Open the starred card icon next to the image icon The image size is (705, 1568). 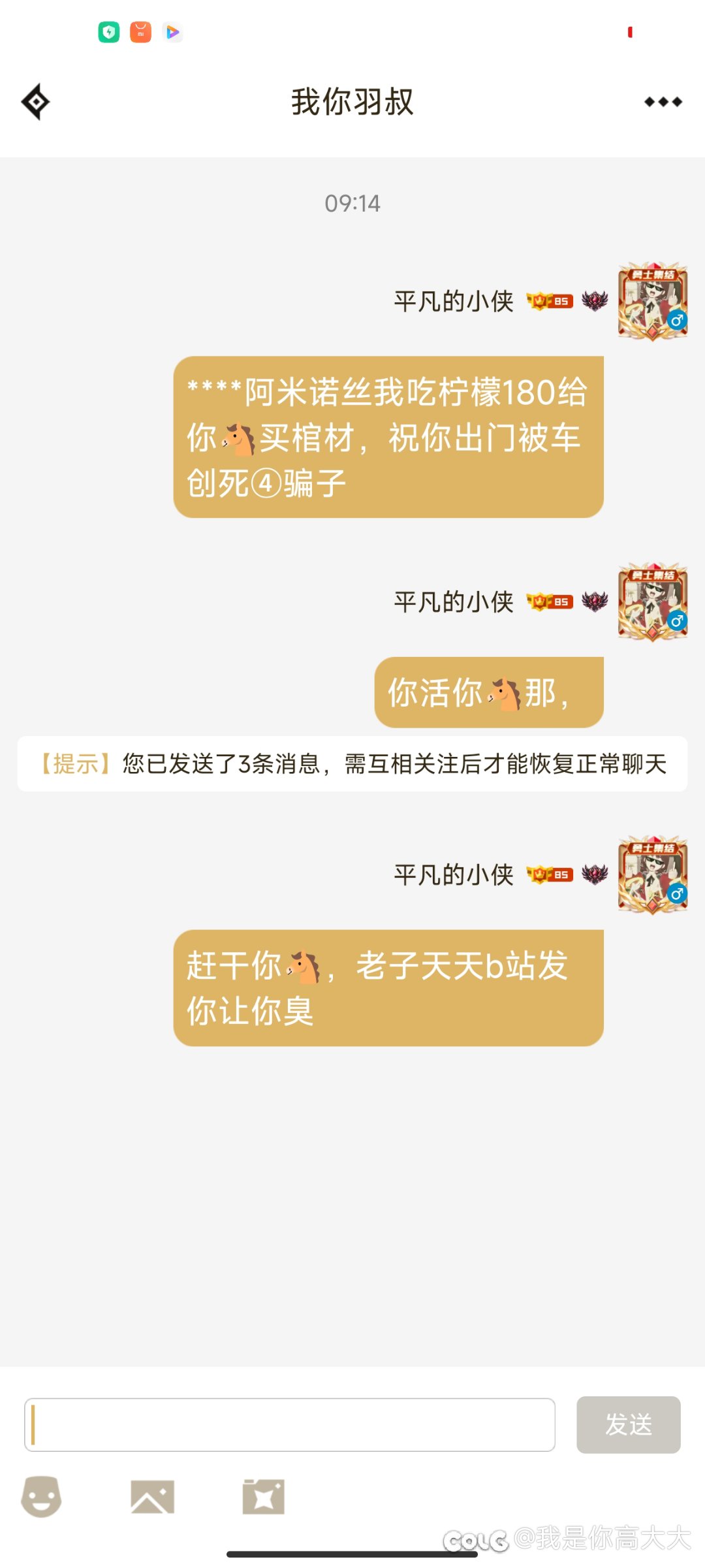tap(263, 1496)
